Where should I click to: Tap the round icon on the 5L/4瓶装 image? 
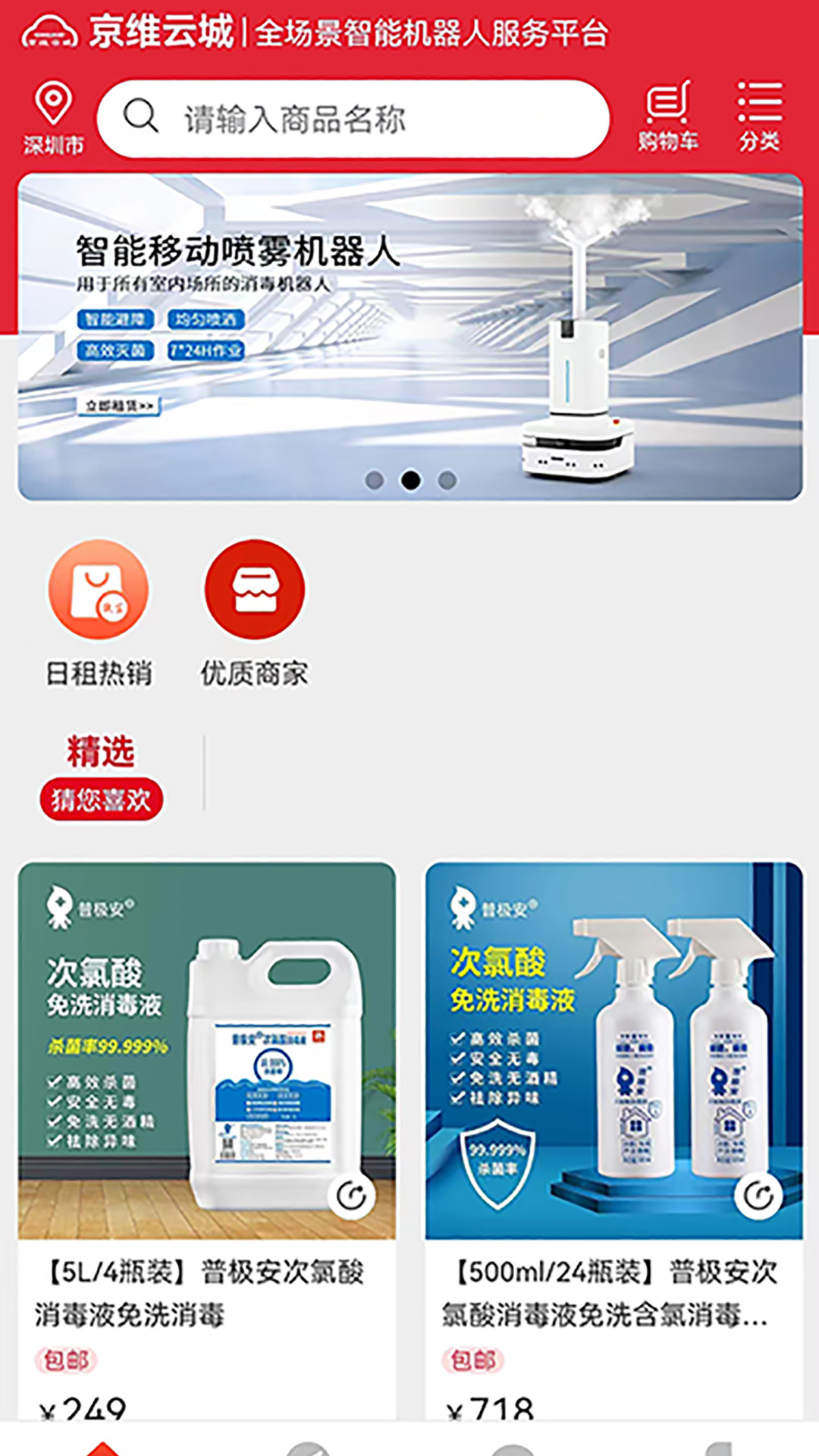pos(351,1196)
